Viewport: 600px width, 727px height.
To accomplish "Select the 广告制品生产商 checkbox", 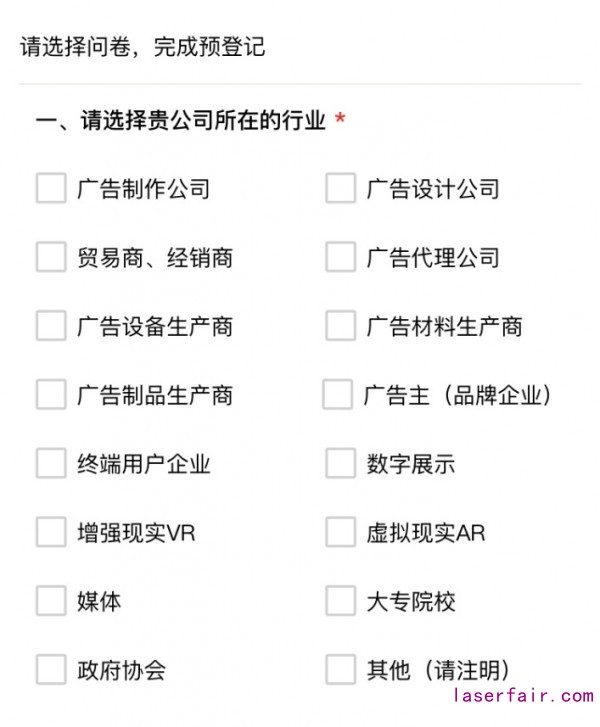I will [x=51, y=394].
